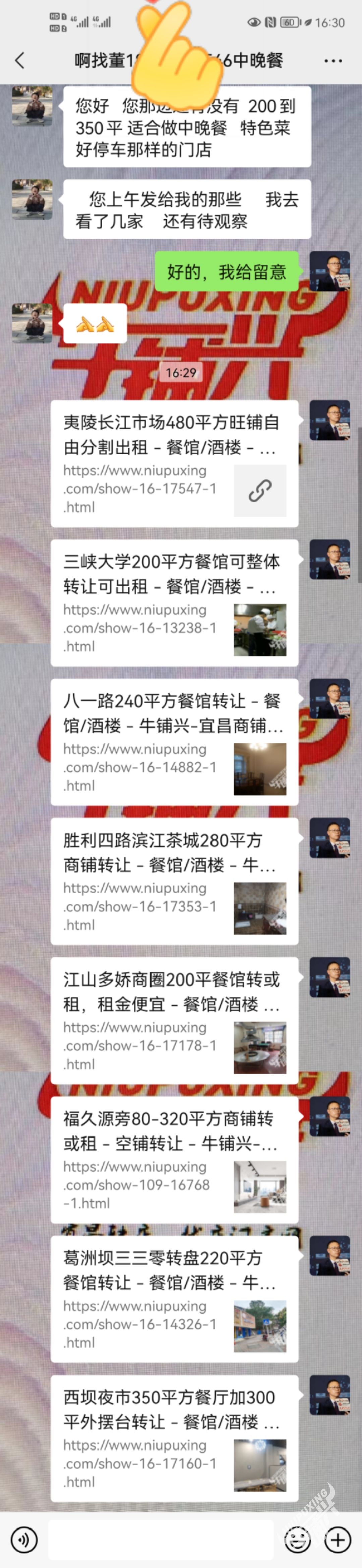Image resolution: width=362 pixels, height=1568 pixels.
Task: Open my avatar beside 好的，我给留意
Action: (330, 271)
